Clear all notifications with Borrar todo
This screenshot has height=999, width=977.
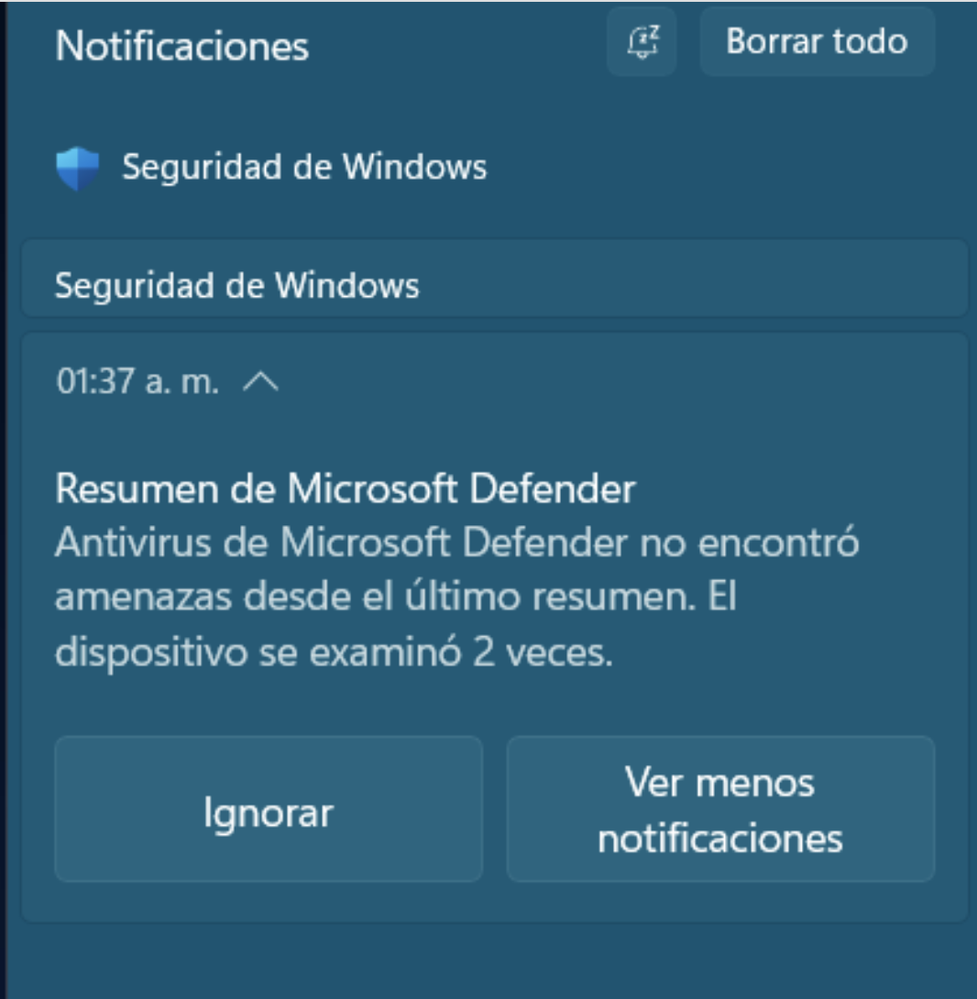click(x=816, y=42)
